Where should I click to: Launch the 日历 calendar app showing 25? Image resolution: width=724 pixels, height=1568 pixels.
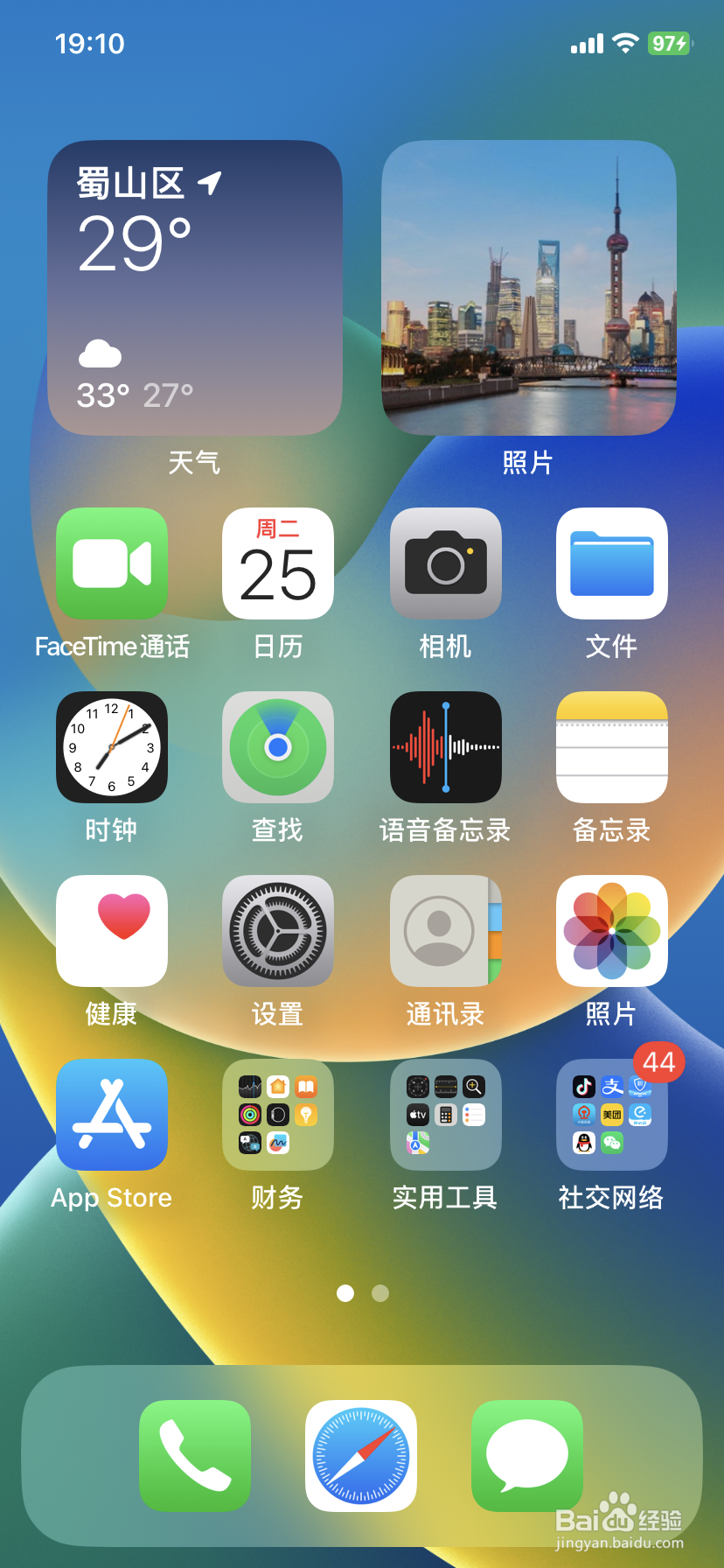click(277, 563)
